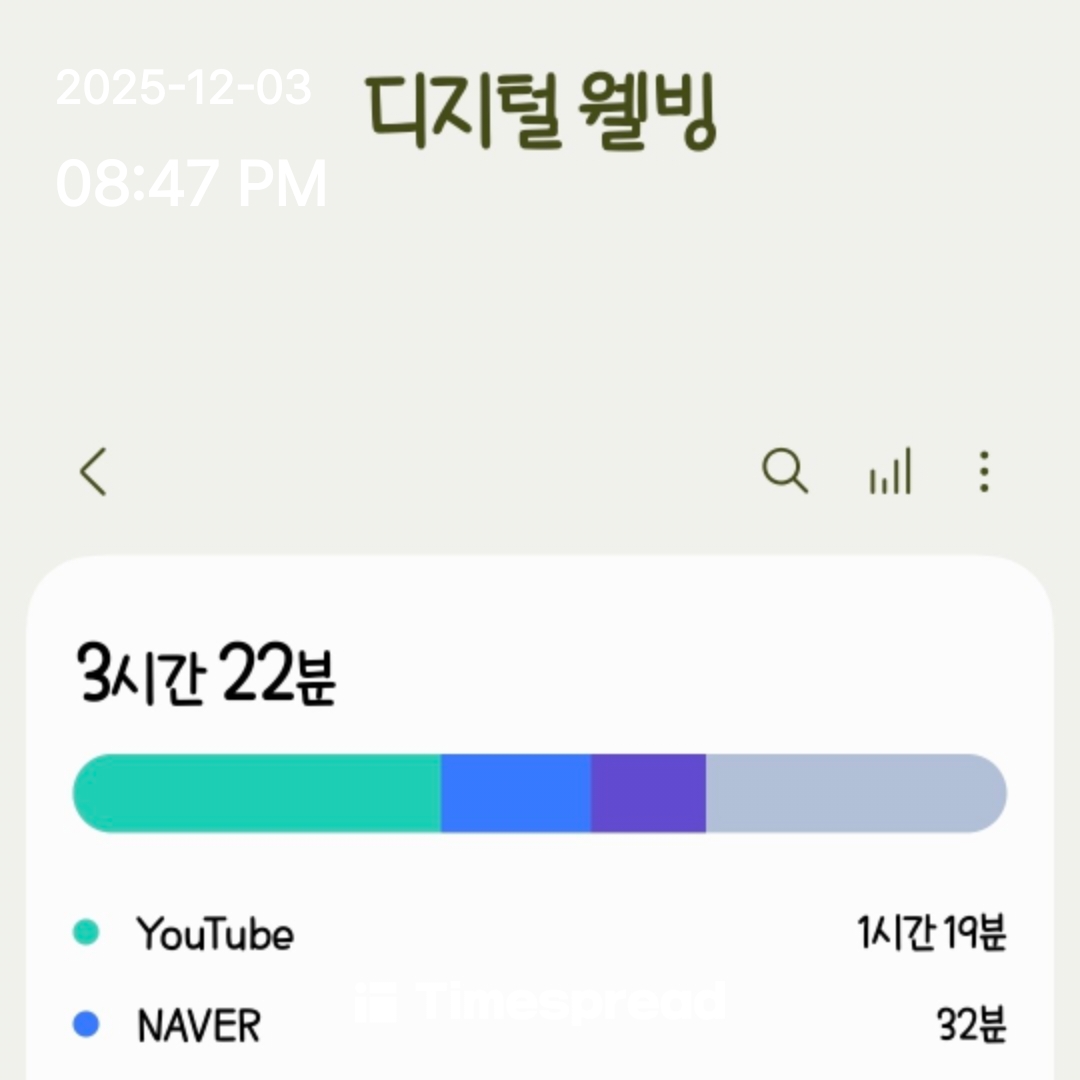
Task: Open the usage statistics chart icon
Action: pyautogui.click(x=890, y=471)
